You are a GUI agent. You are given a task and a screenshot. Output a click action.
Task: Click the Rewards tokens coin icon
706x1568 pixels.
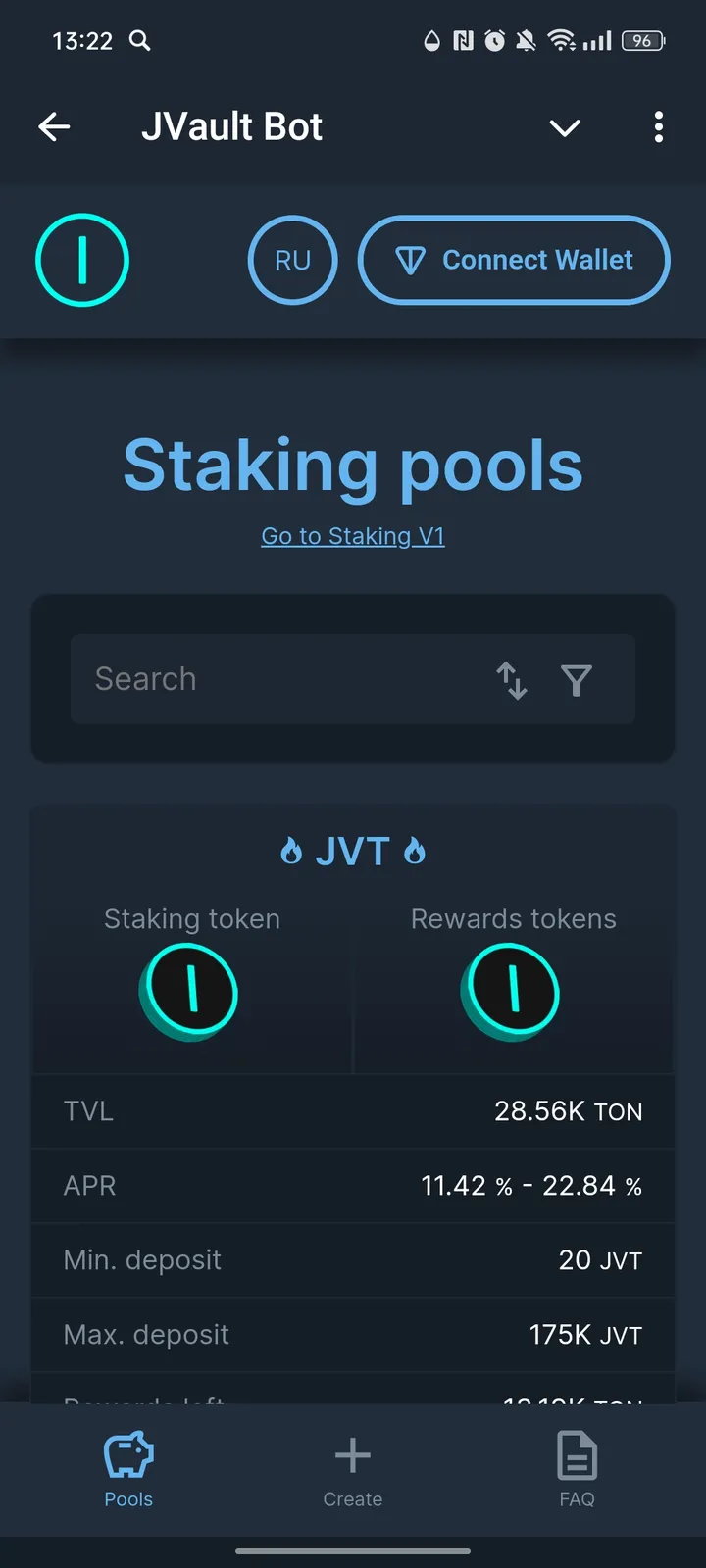(512, 992)
